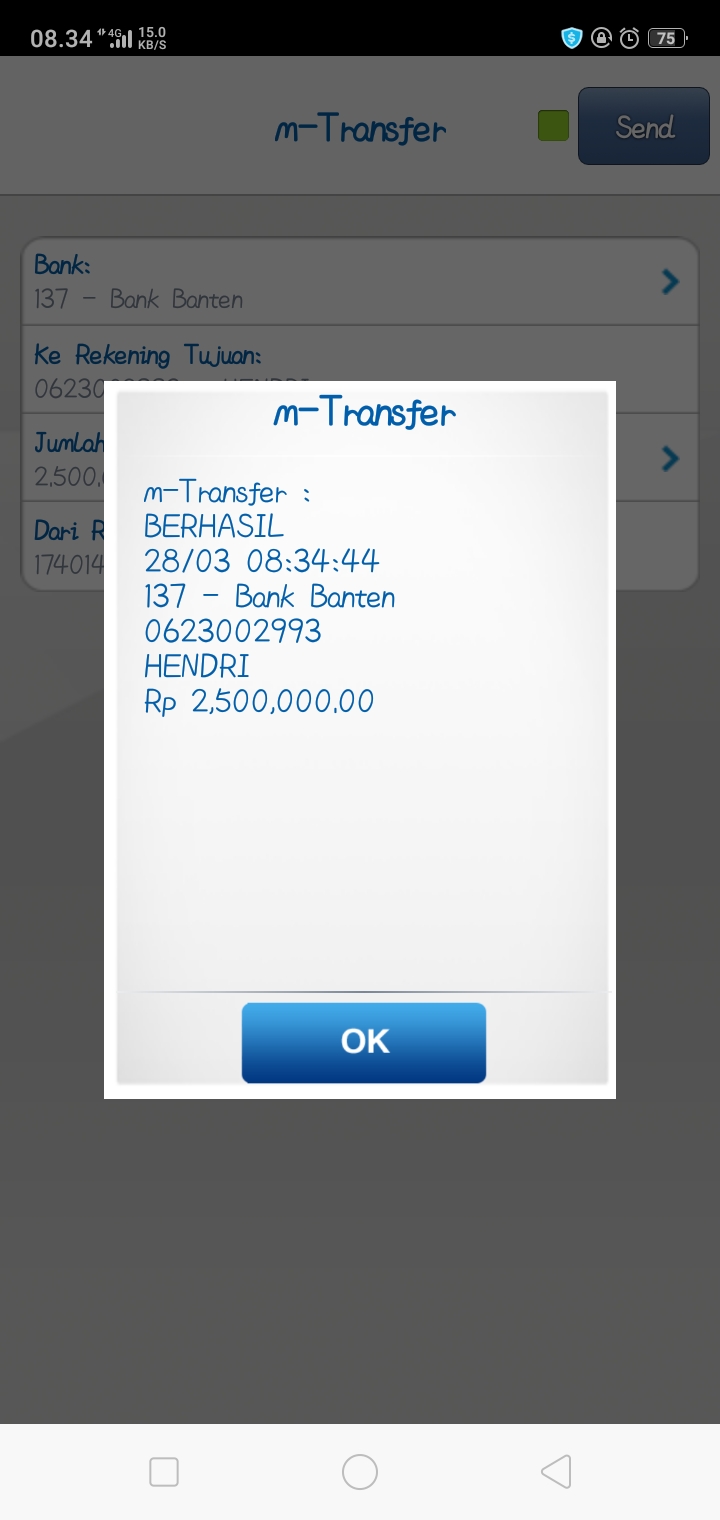Open the Bank selection row

(x=360, y=282)
